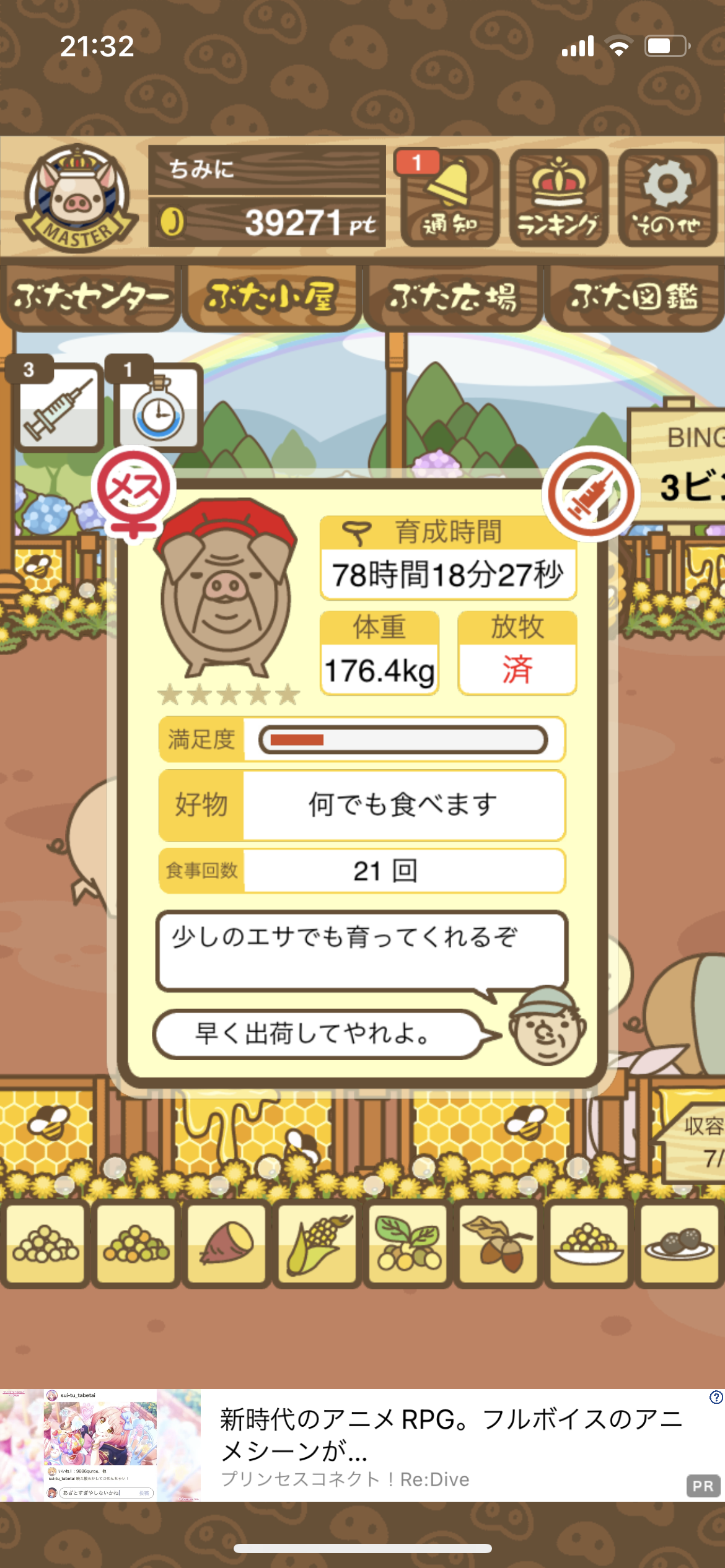This screenshot has width=725, height=1568.
Task: Switch to the ぶた図鑑 tab
Action: pyautogui.click(x=634, y=297)
